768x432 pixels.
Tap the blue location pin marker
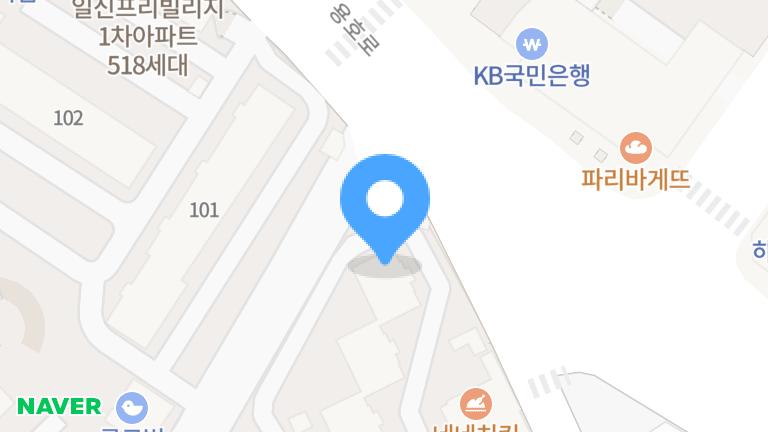[x=385, y=200]
